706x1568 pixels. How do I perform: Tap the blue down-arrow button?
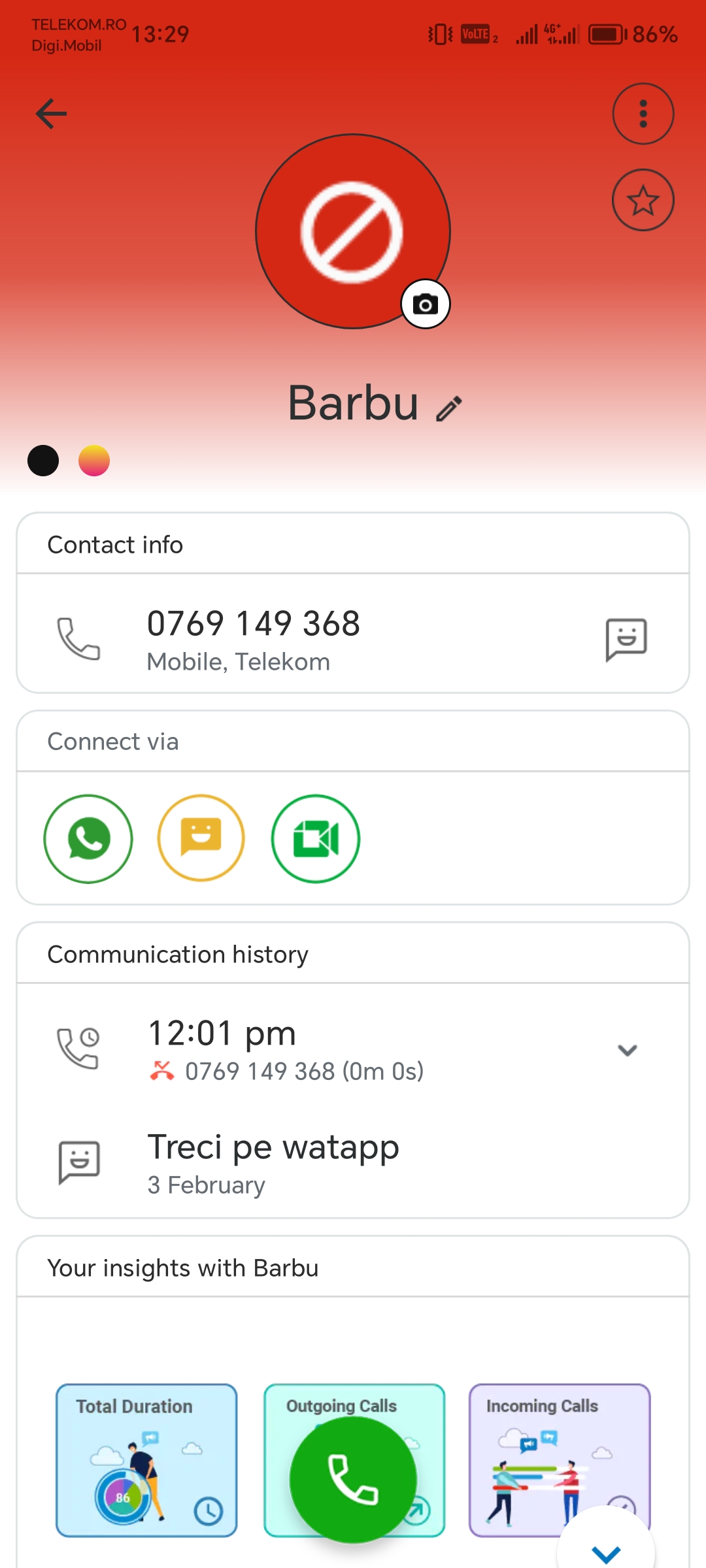point(606,1552)
